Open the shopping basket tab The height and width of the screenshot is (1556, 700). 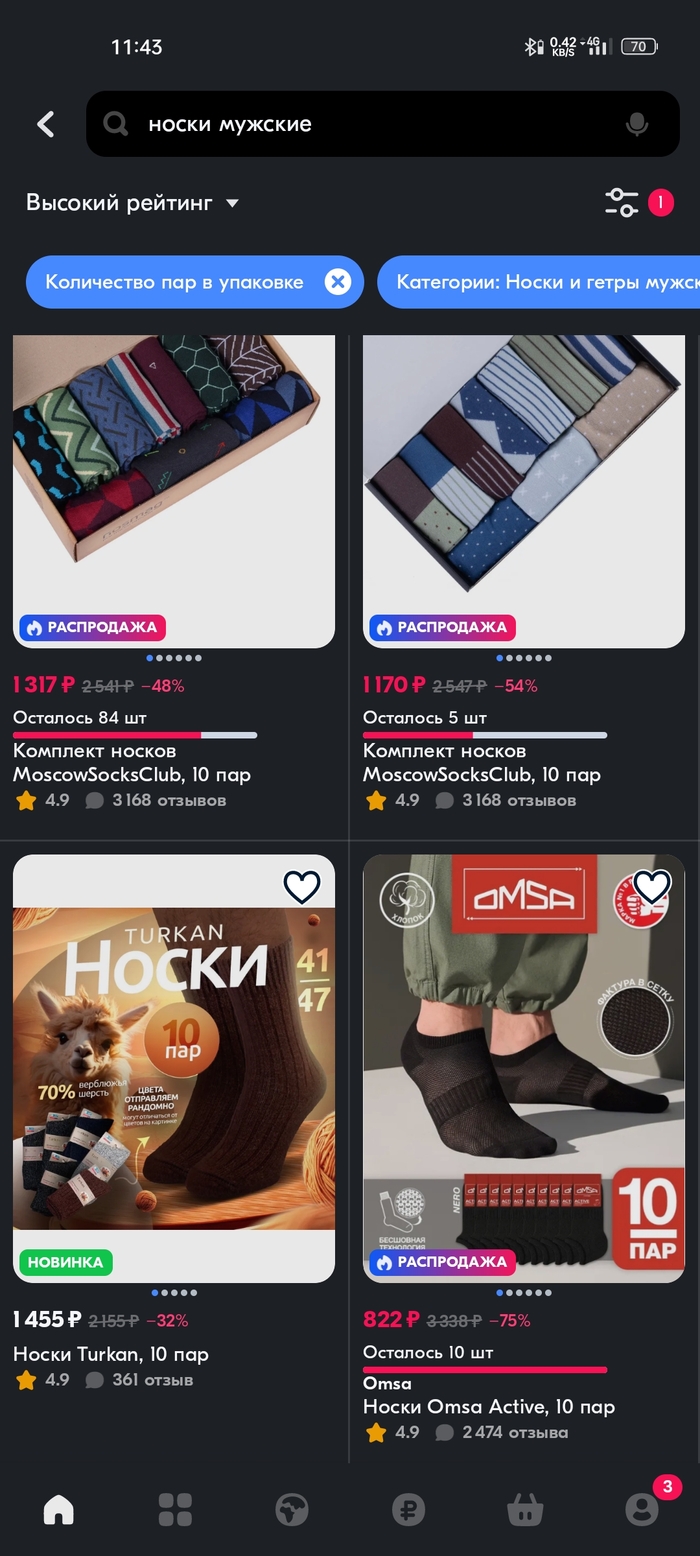coord(525,1509)
